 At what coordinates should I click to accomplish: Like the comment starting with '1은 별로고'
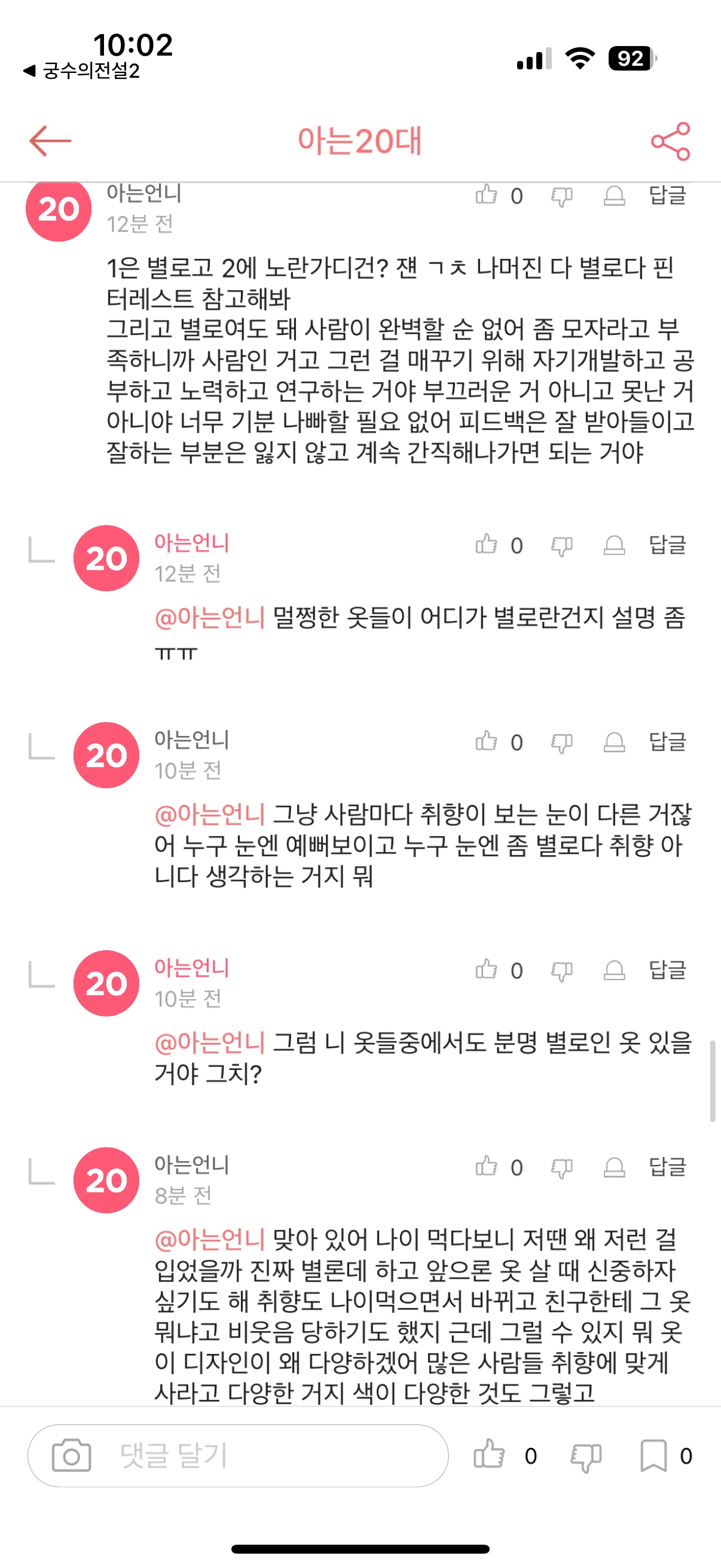(x=486, y=195)
